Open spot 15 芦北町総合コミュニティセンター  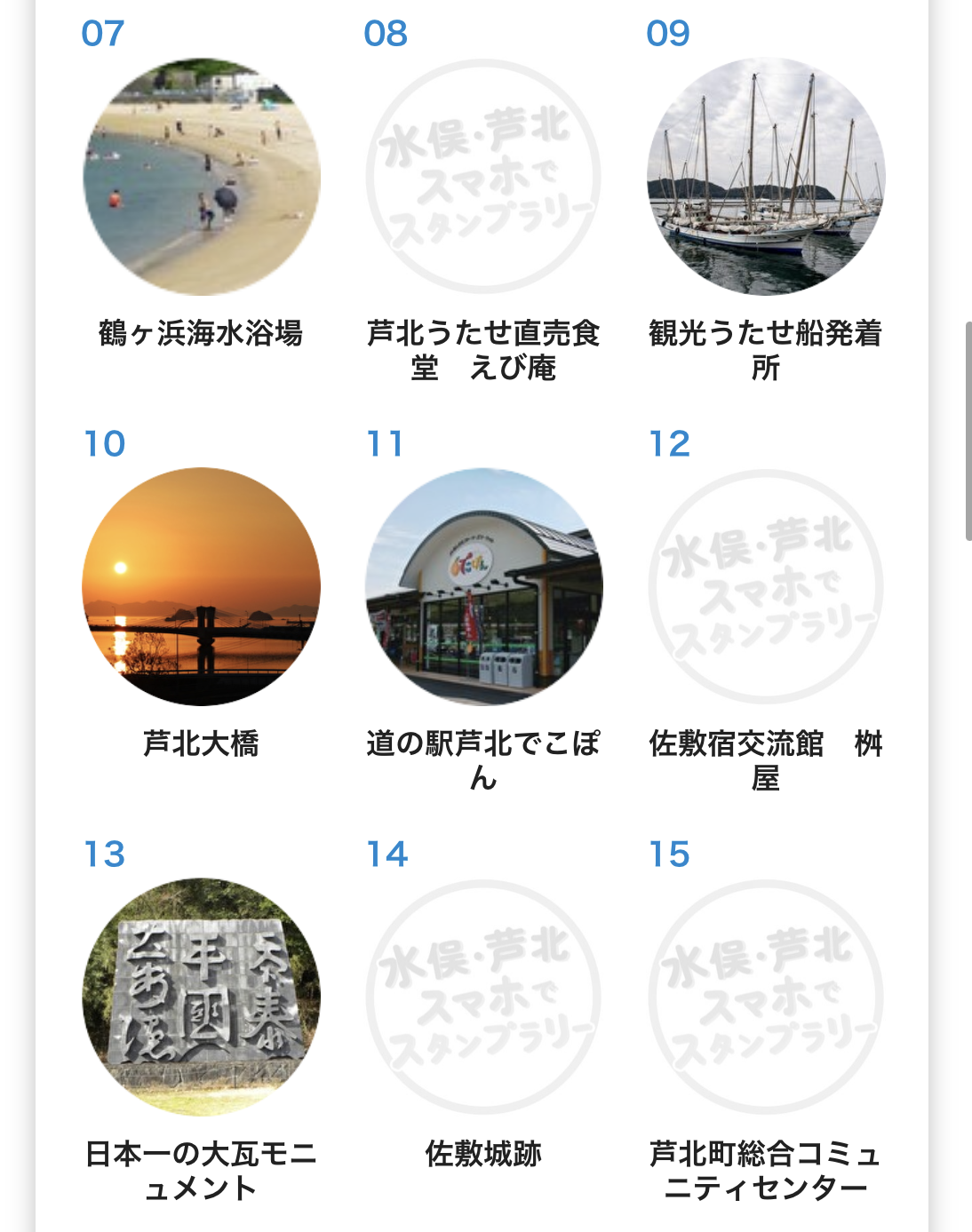pos(766,997)
